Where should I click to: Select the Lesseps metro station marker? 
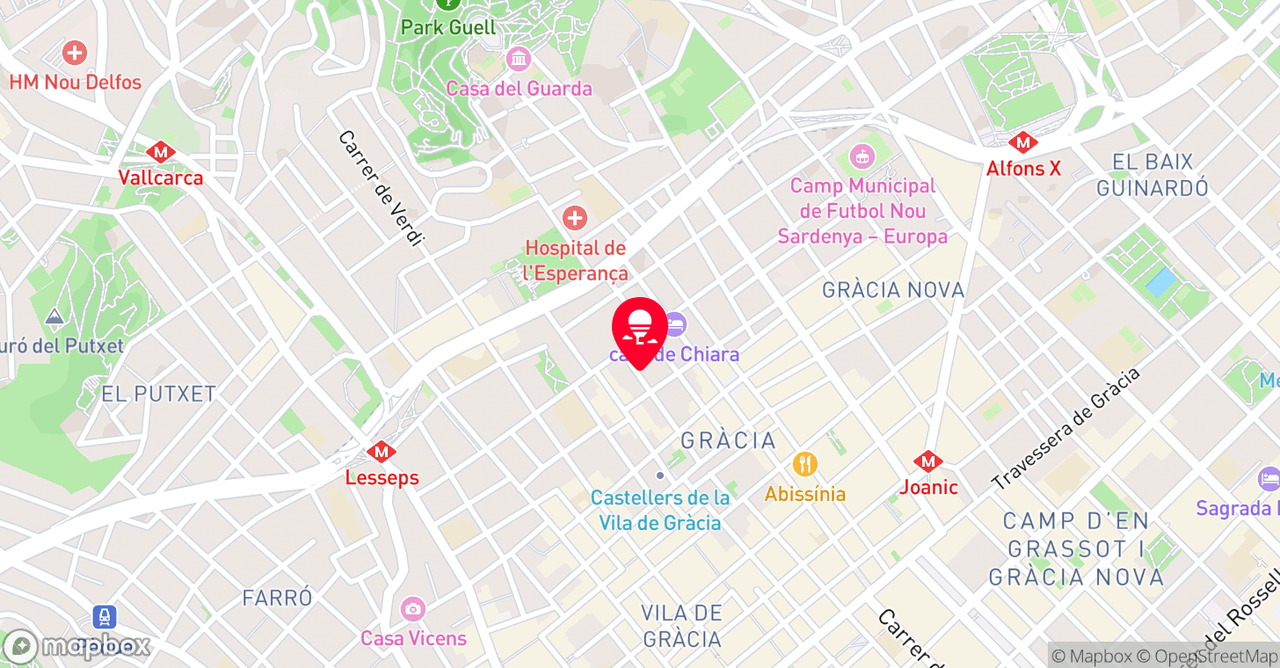[x=381, y=452]
